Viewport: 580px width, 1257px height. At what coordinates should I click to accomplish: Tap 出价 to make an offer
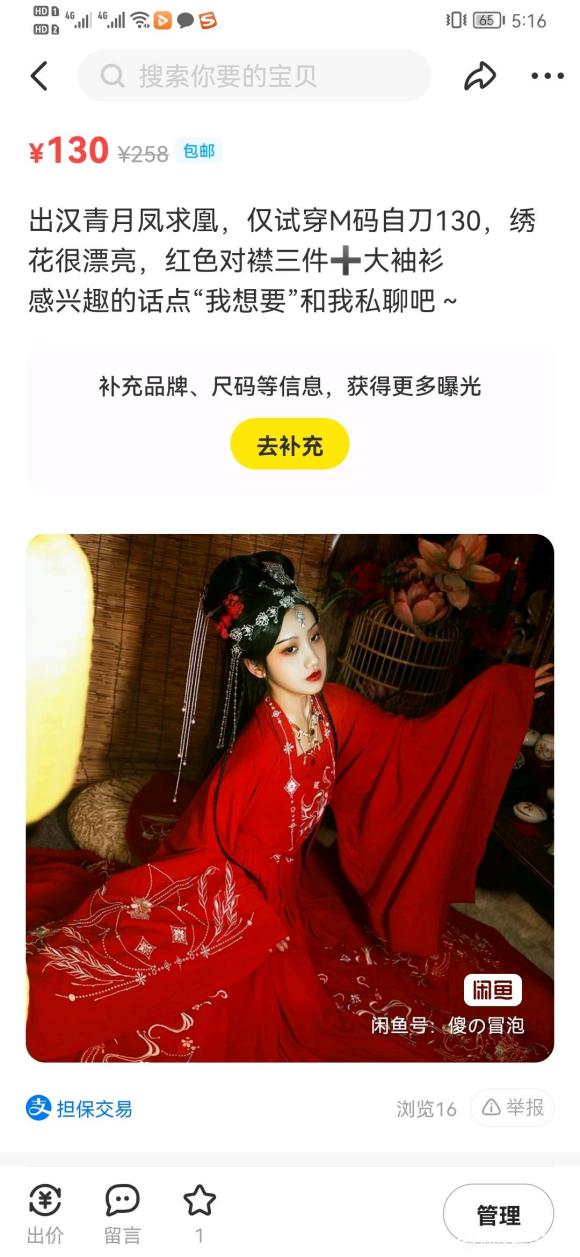coord(45,1213)
